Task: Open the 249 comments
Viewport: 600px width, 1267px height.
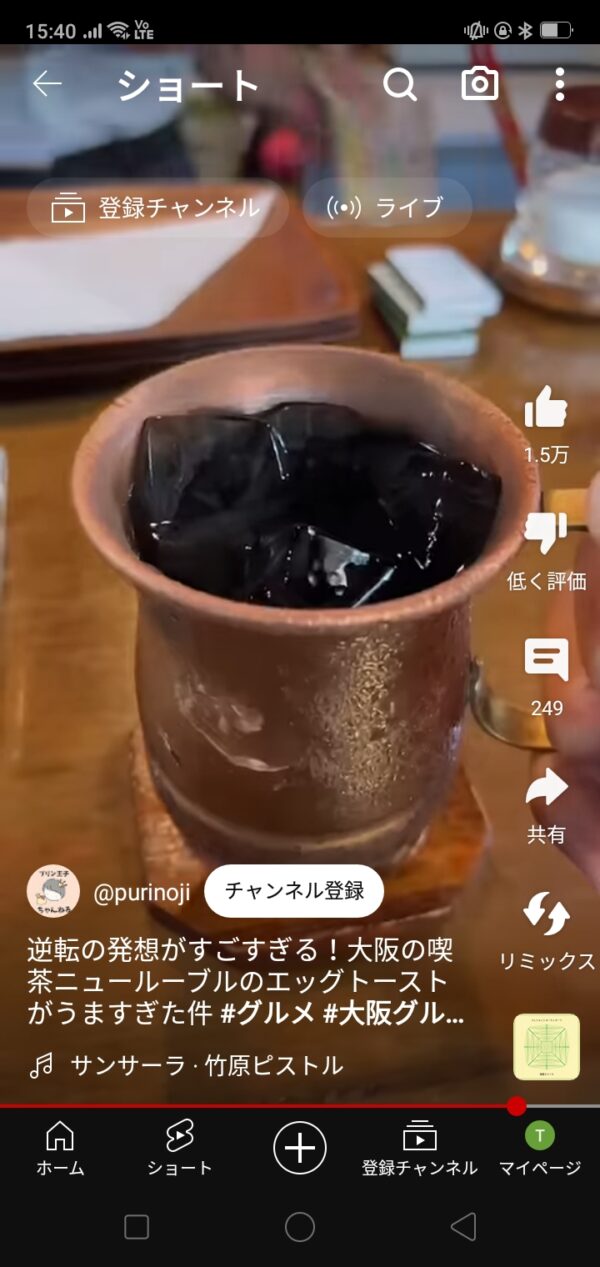Action: 546,662
